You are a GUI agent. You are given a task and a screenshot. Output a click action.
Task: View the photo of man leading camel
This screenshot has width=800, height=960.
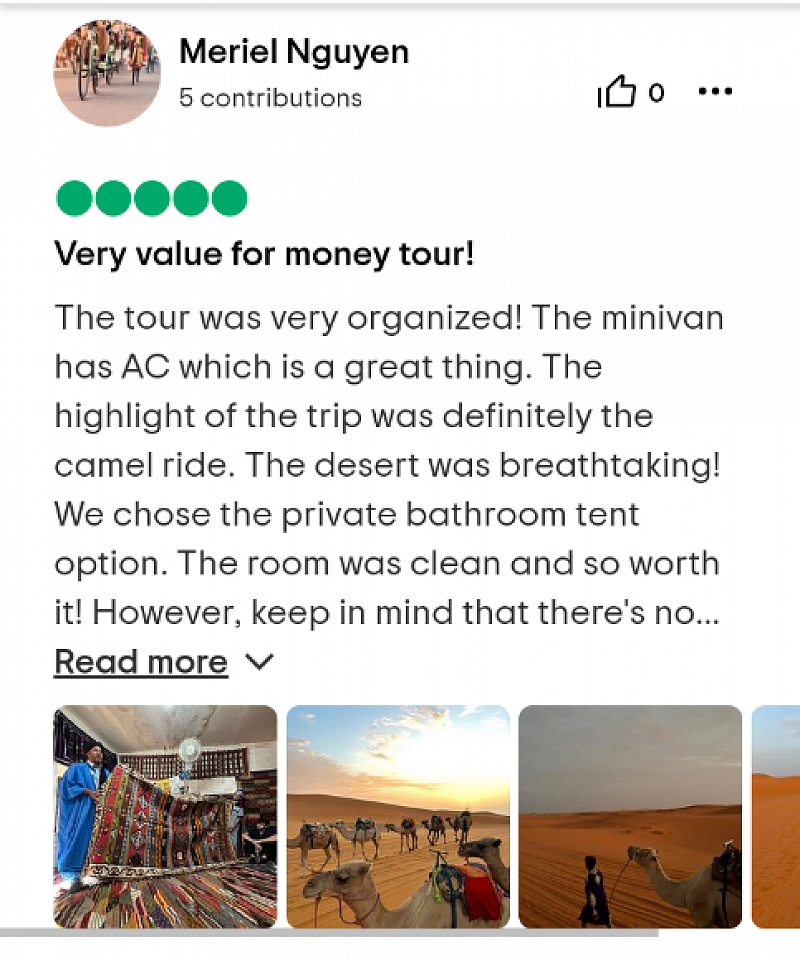pyautogui.click(x=630, y=816)
